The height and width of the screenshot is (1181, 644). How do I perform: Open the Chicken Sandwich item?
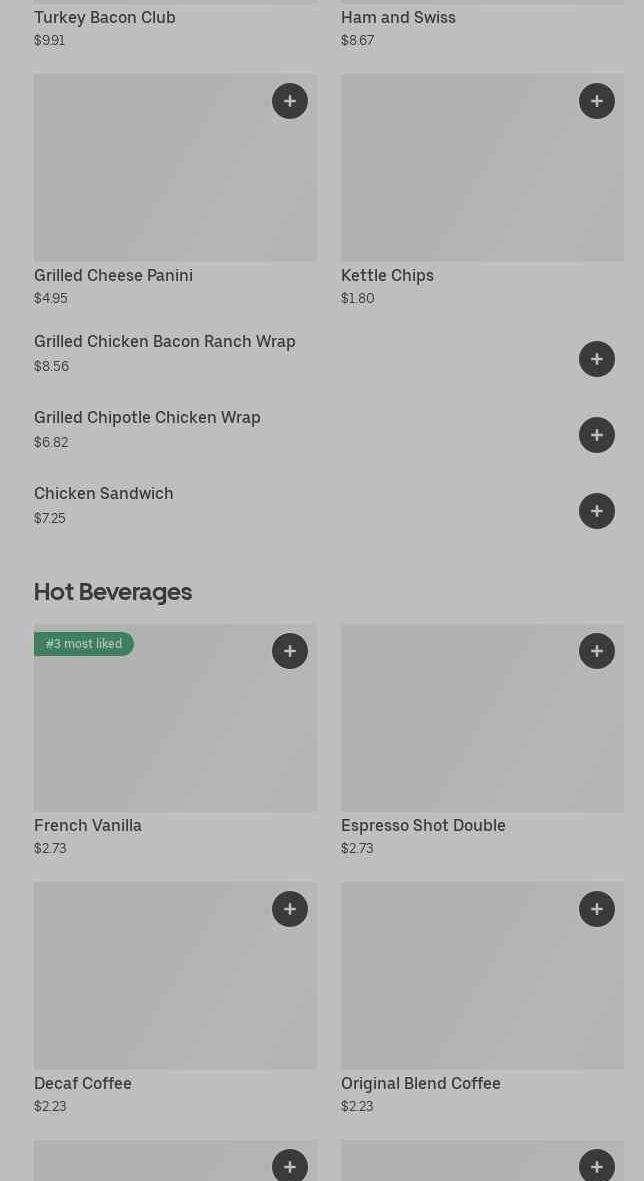tap(104, 494)
